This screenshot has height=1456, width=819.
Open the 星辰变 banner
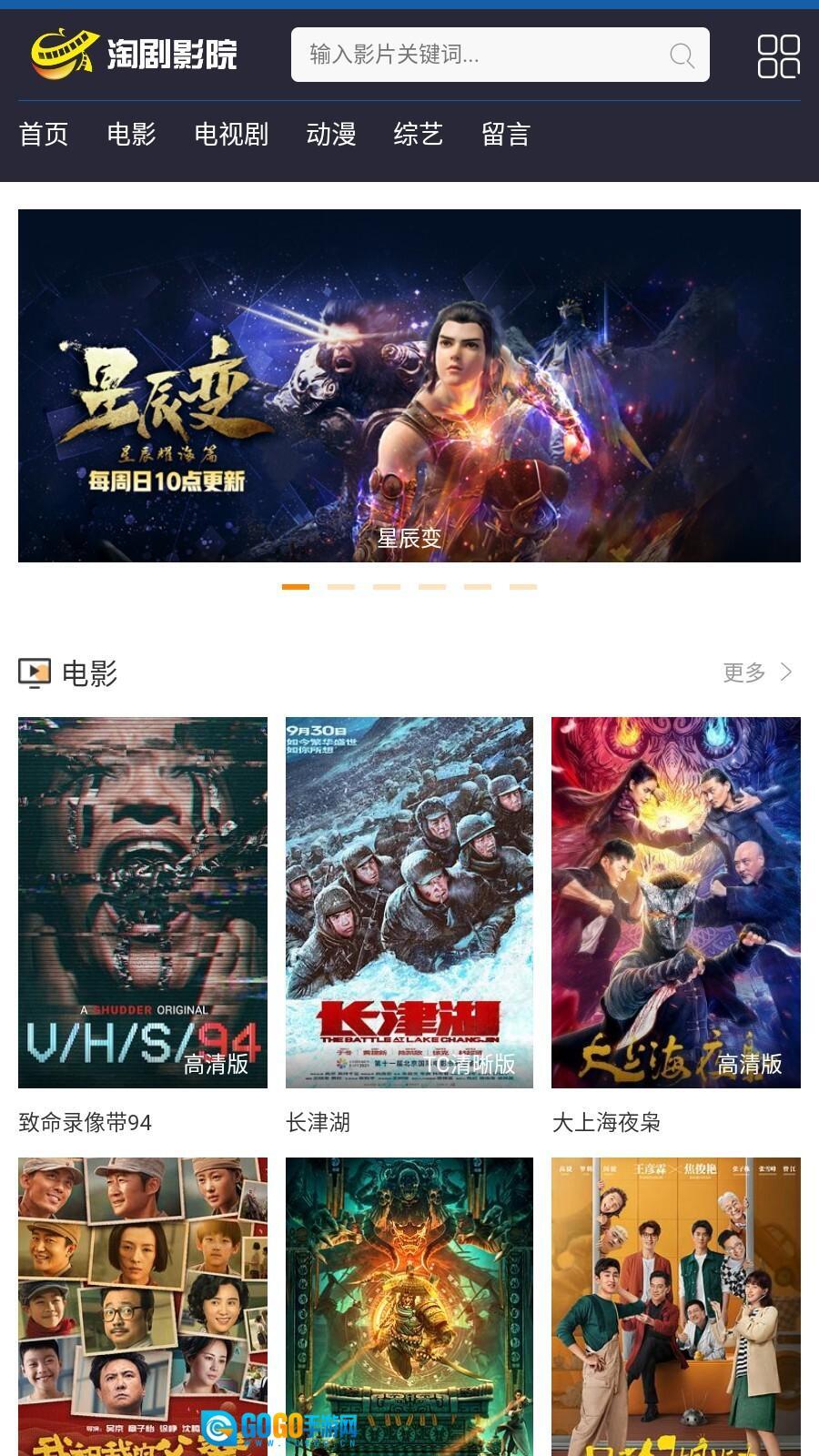click(x=409, y=385)
